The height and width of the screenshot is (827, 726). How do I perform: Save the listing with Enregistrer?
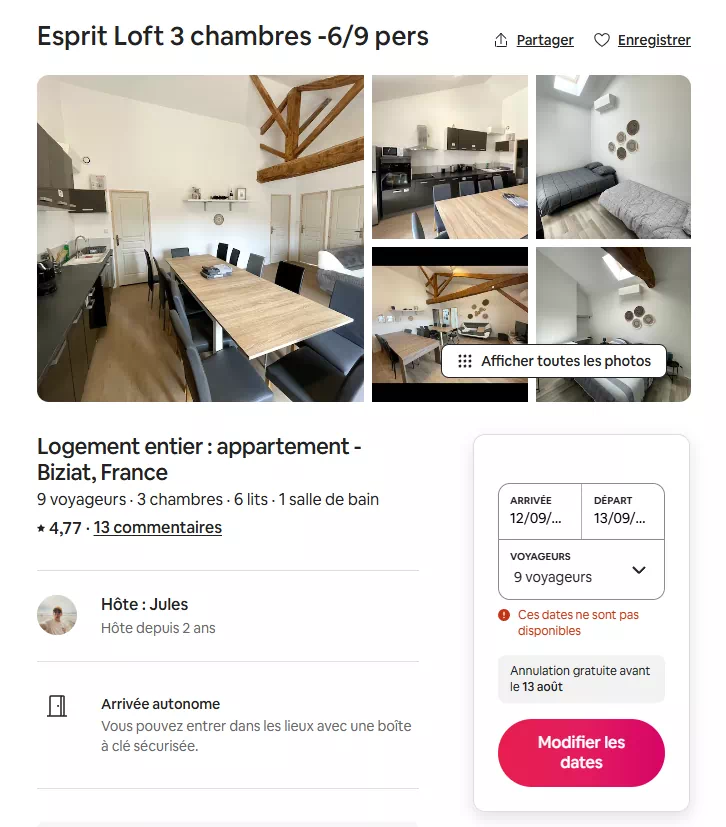[643, 40]
